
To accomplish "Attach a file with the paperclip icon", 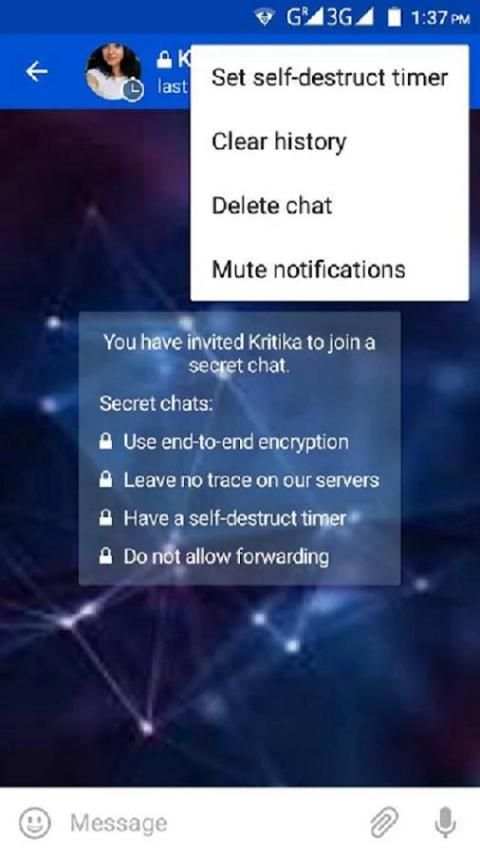I will (x=385, y=822).
